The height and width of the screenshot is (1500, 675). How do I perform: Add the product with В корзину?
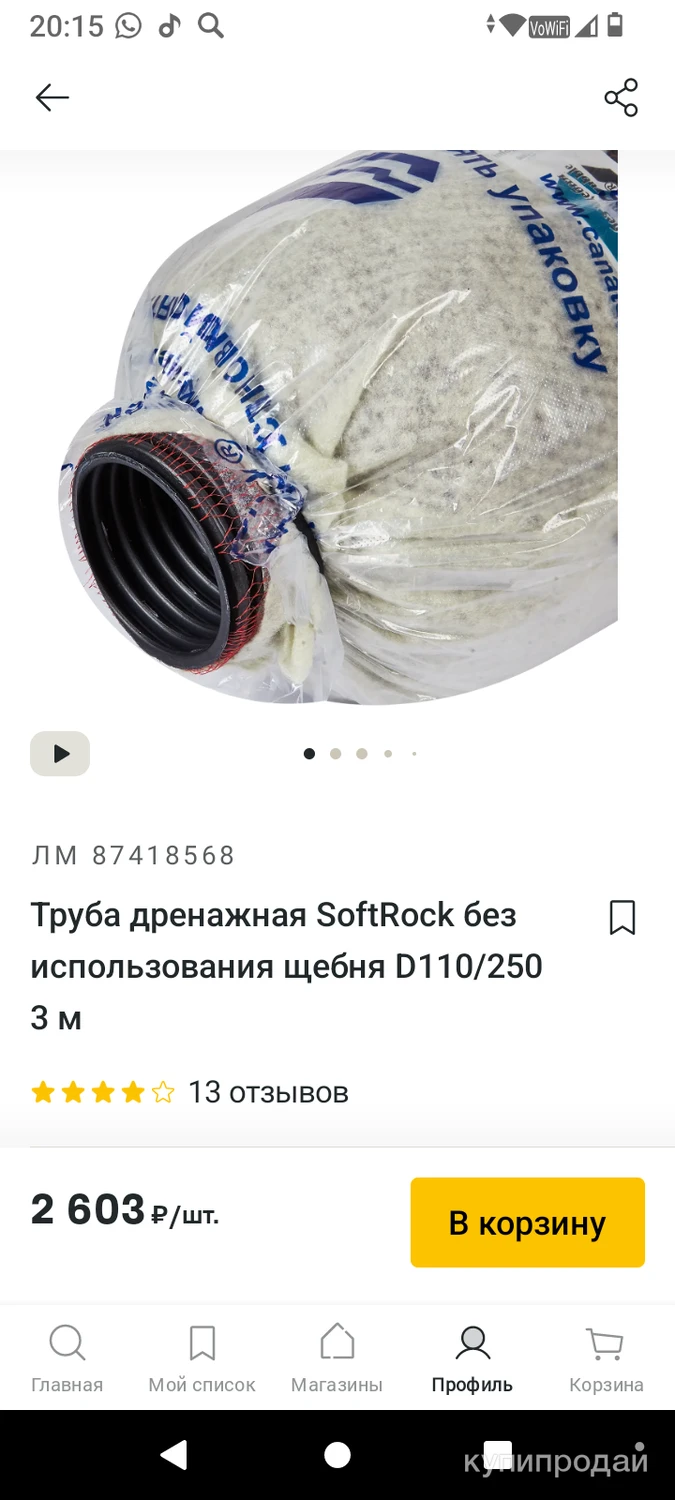click(527, 1222)
